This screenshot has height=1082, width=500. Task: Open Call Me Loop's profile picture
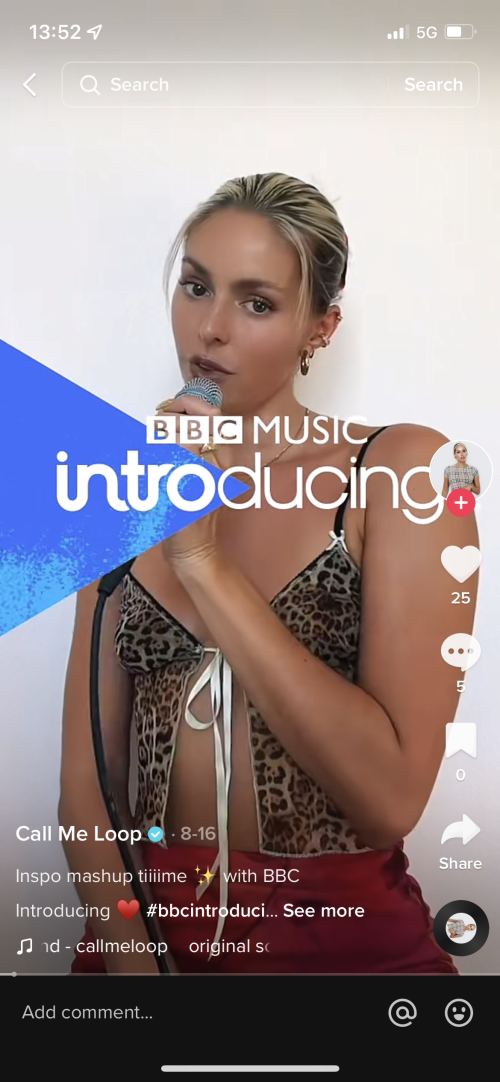[461, 471]
